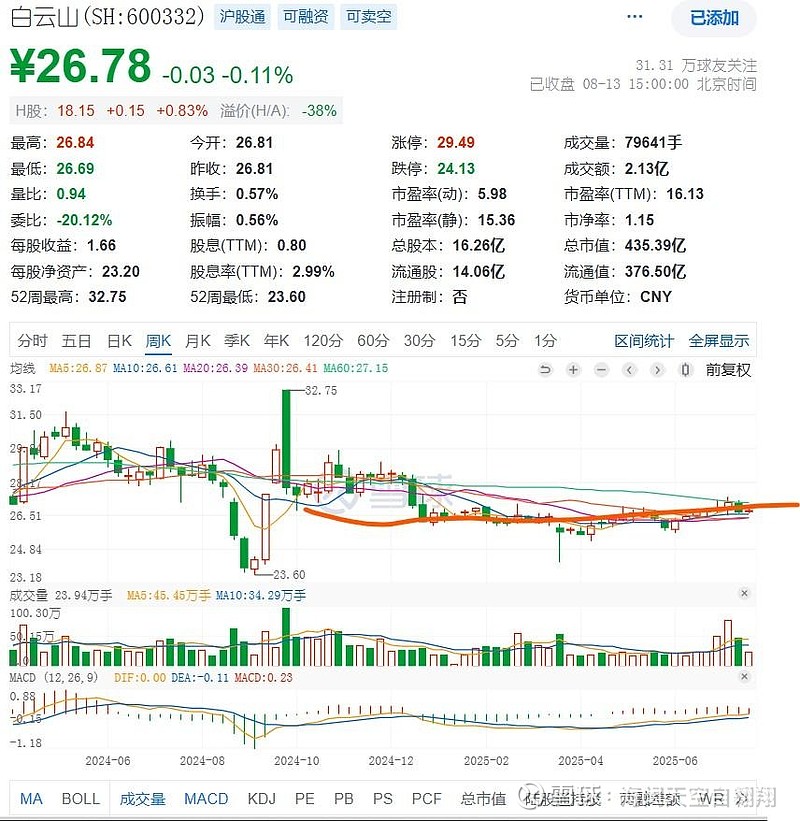This screenshot has width=800, height=821.
Task: Zoom in the chart with plus icon
Action: (573, 369)
